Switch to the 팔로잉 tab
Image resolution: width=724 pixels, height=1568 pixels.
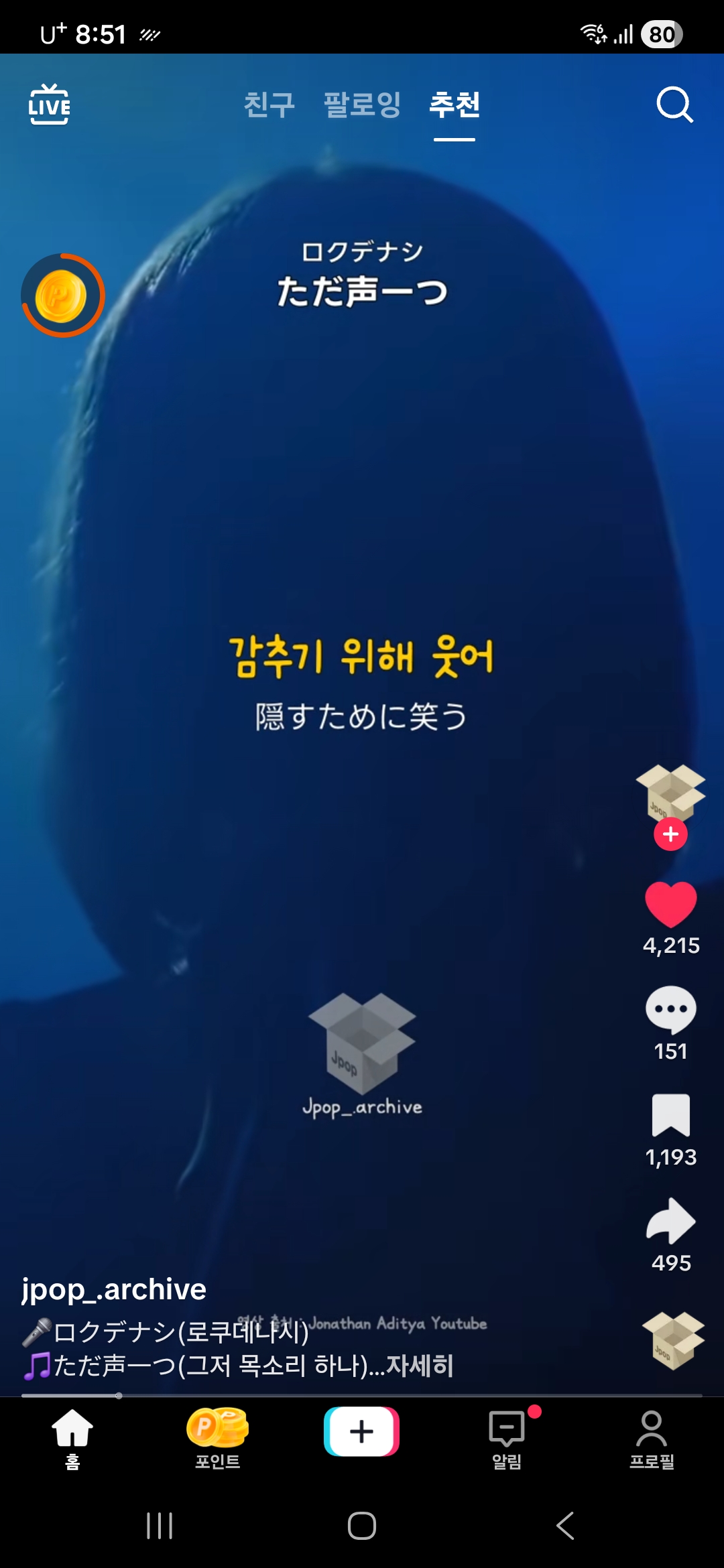tap(362, 105)
